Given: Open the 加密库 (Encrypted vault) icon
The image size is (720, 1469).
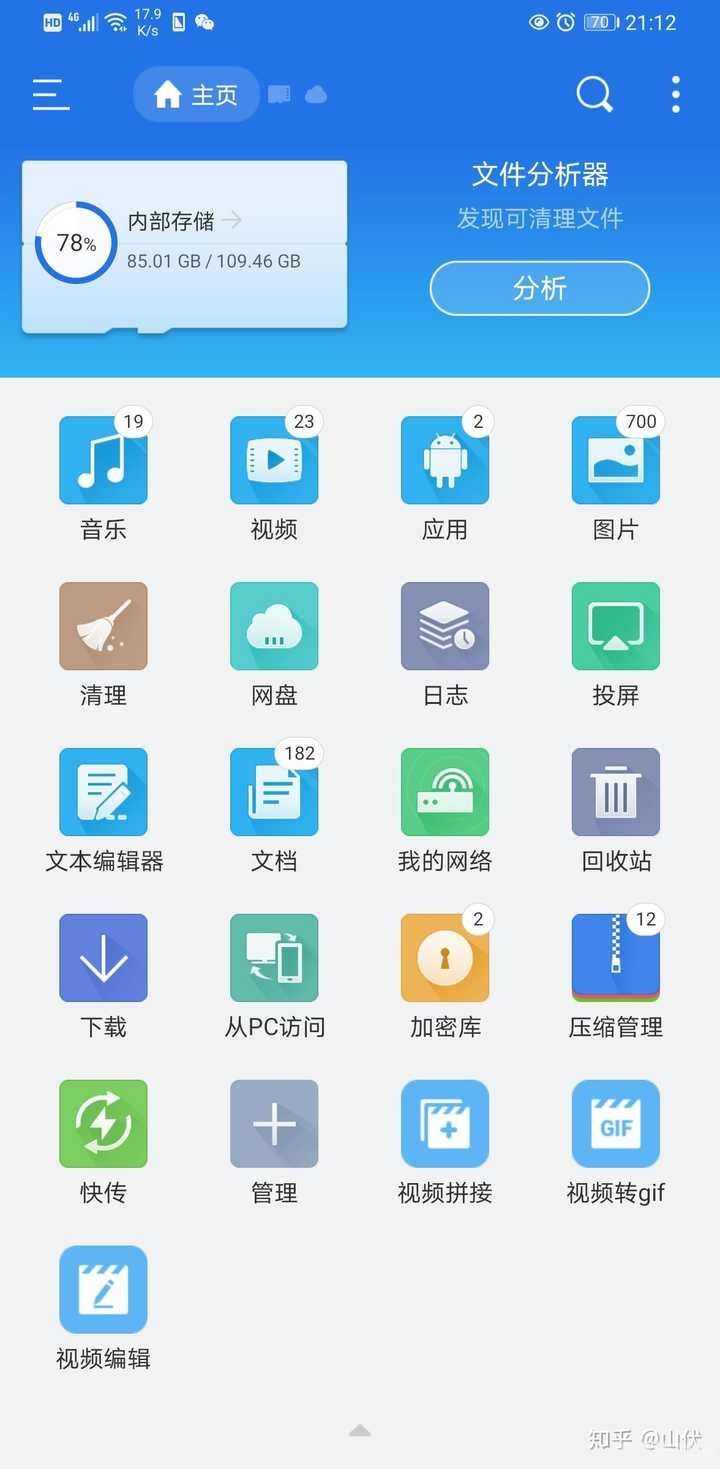Looking at the screenshot, I should [444, 957].
